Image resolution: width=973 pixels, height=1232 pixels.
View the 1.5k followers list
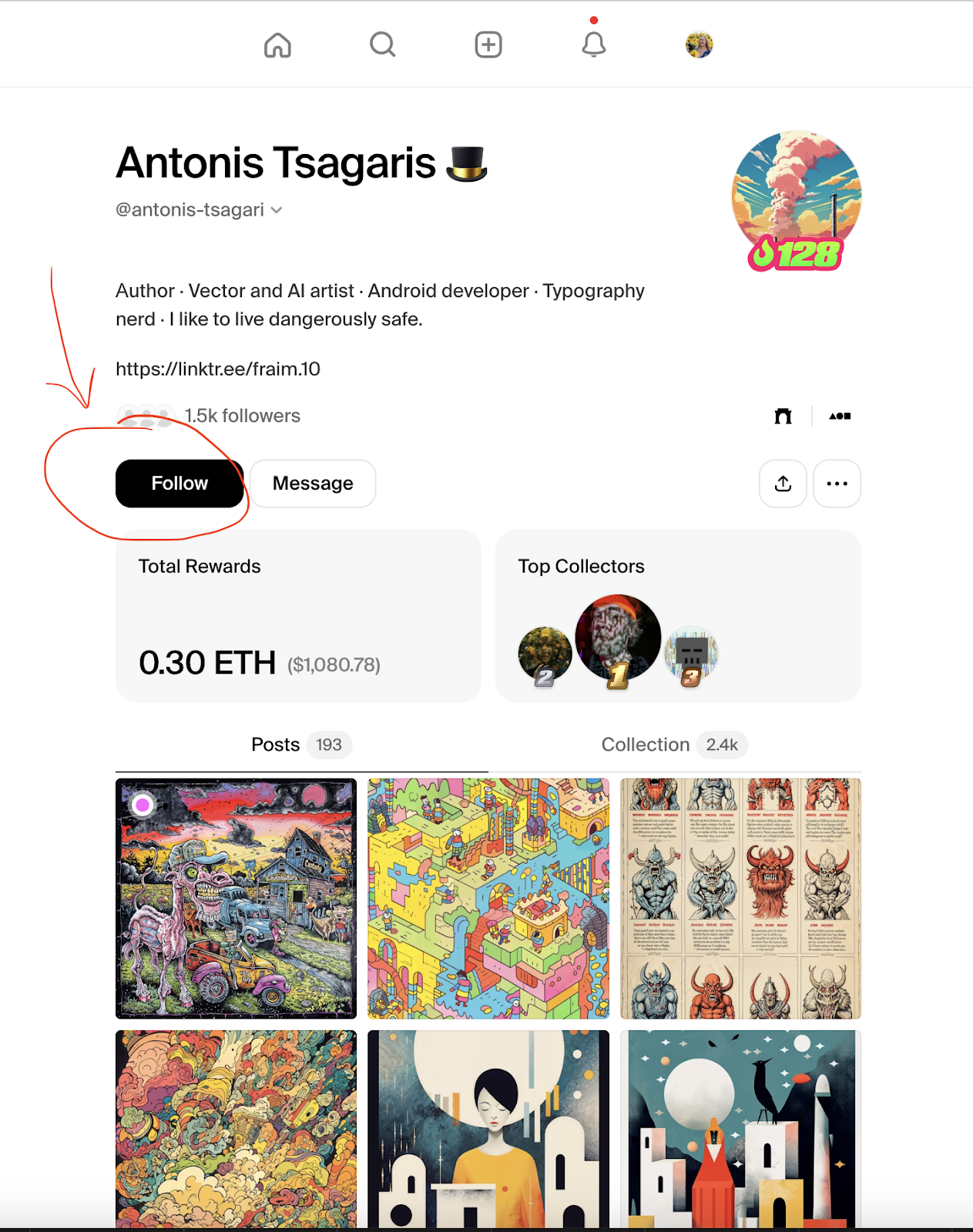tap(241, 416)
